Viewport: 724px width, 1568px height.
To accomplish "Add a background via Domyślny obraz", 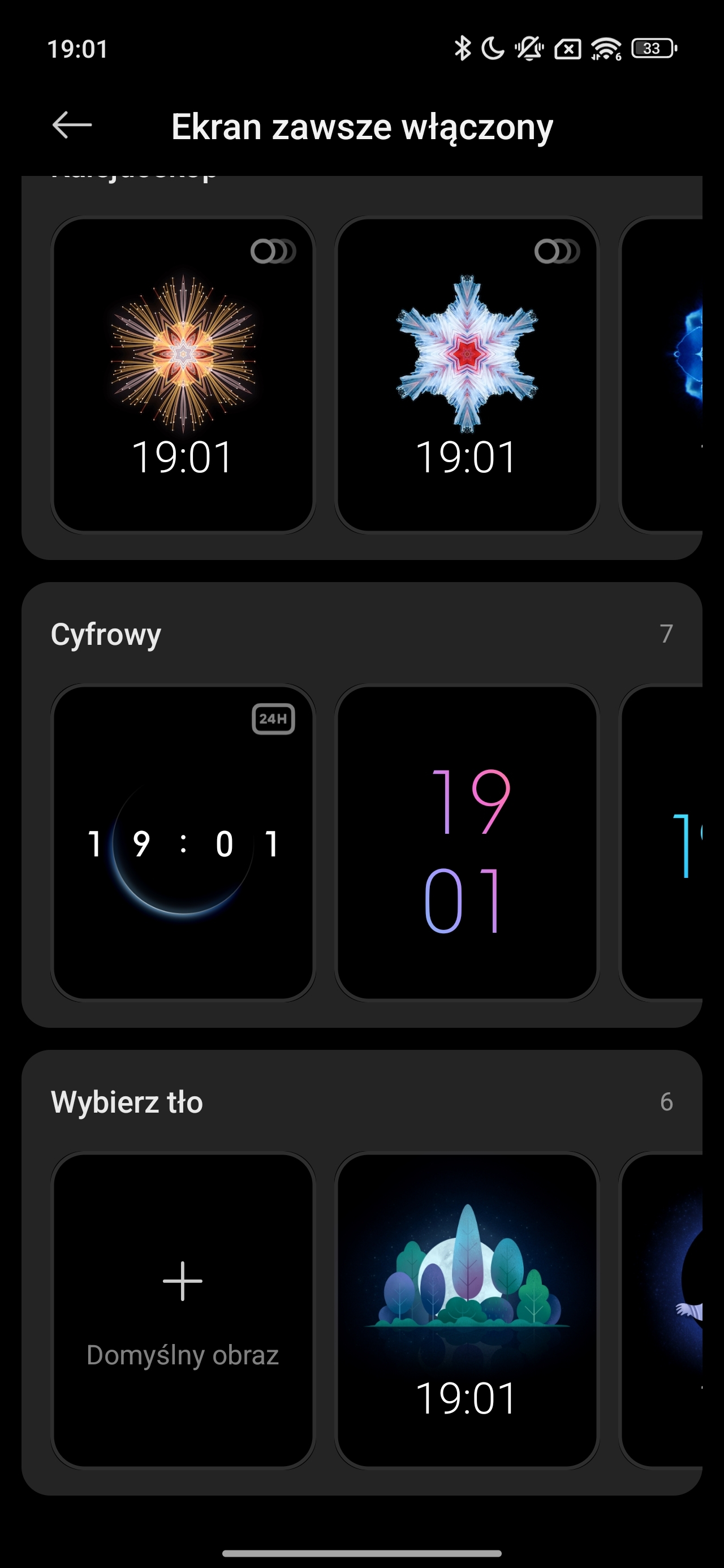I will pyautogui.click(x=183, y=1310).
